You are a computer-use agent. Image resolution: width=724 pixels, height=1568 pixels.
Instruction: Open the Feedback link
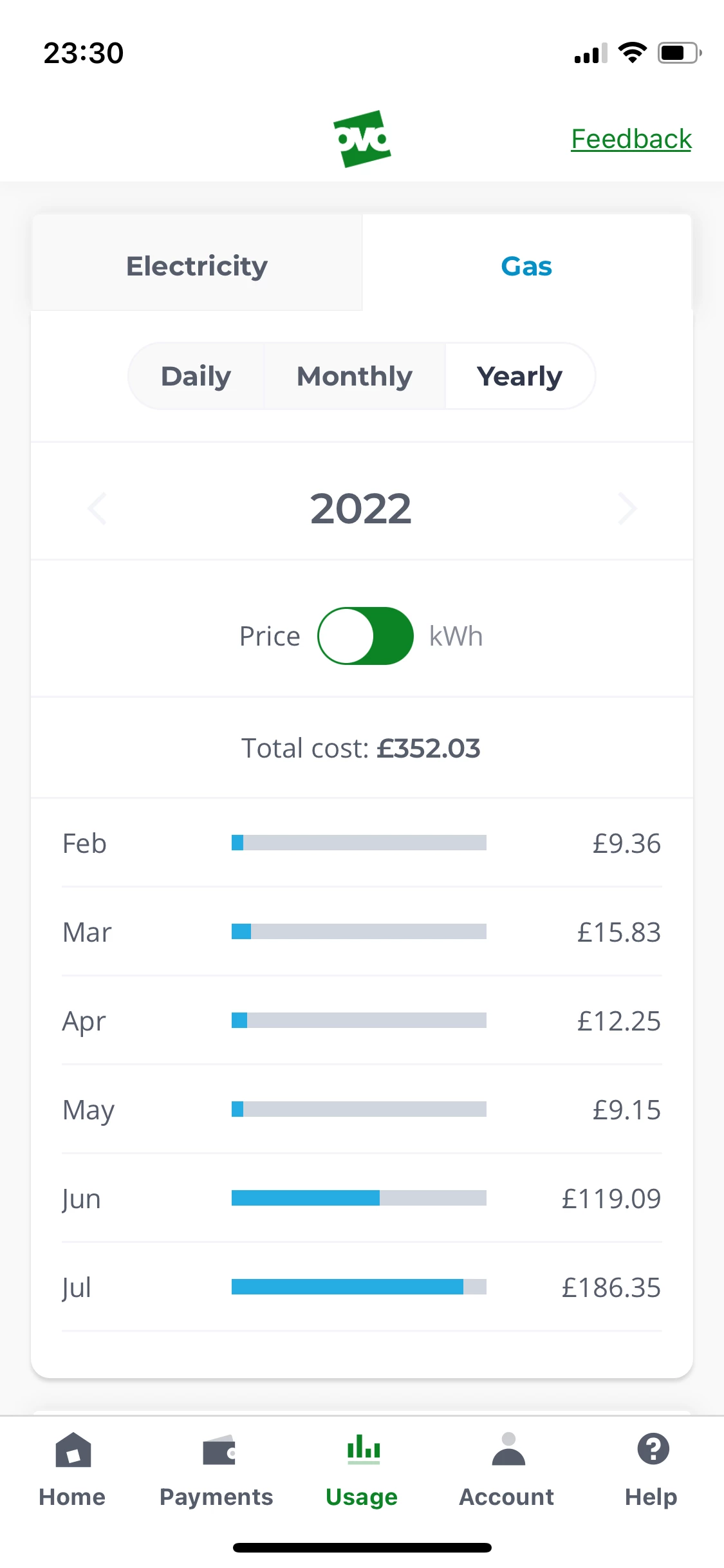tap(631, 138)
